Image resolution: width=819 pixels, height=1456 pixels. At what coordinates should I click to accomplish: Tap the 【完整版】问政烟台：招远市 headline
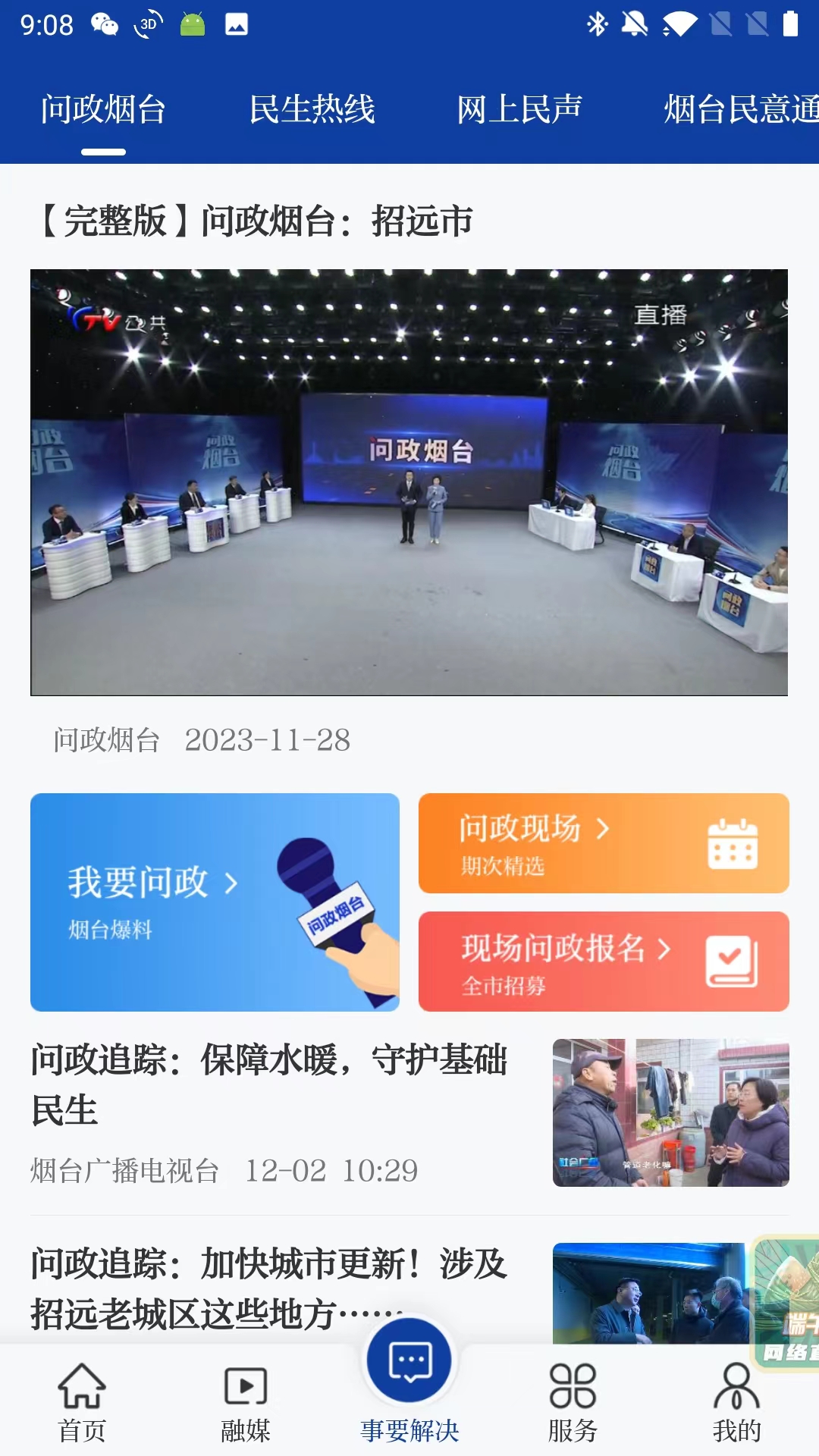(254, 220)
